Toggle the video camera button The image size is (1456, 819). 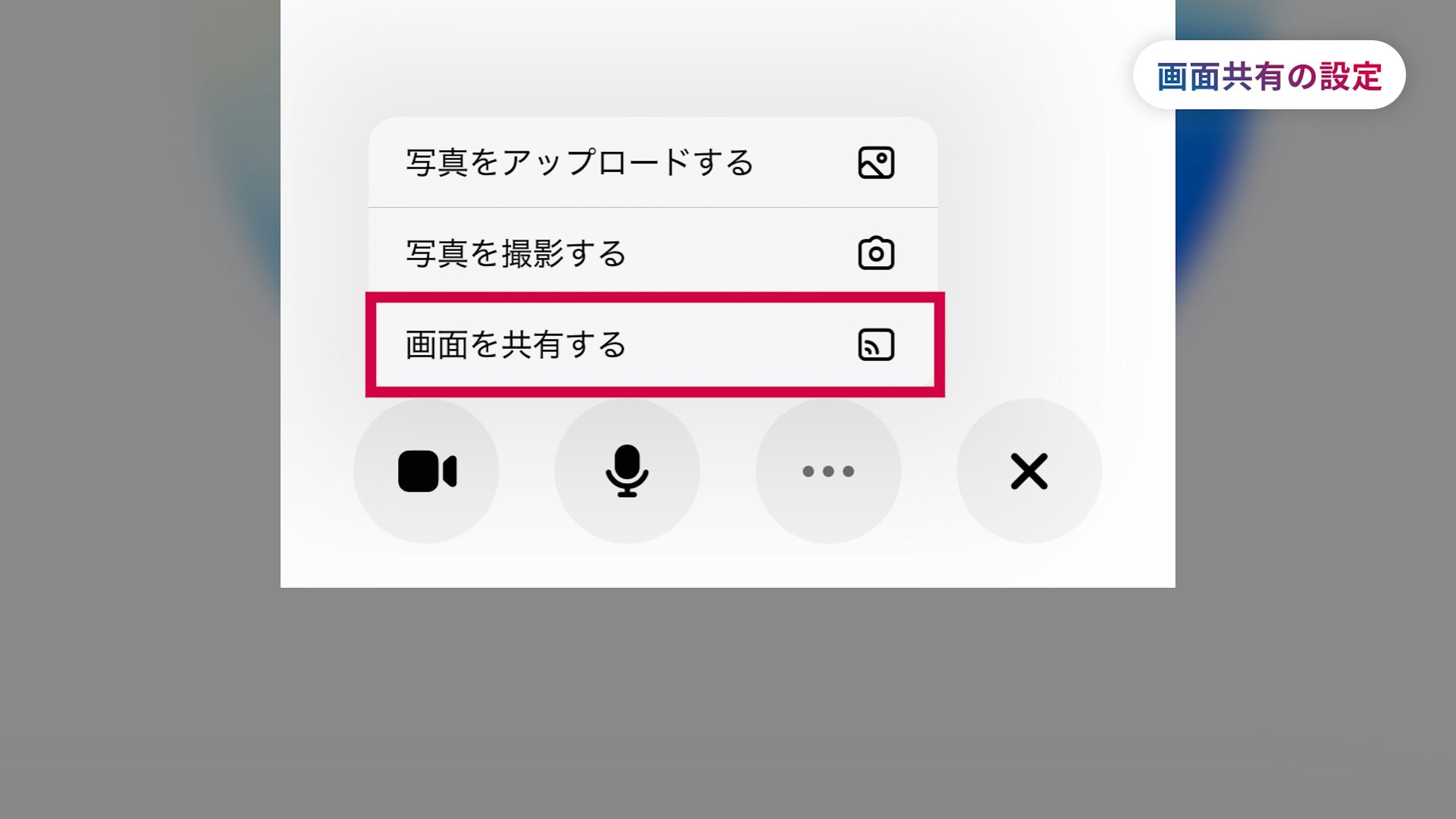pyautogui.click(x=427, y=471)
